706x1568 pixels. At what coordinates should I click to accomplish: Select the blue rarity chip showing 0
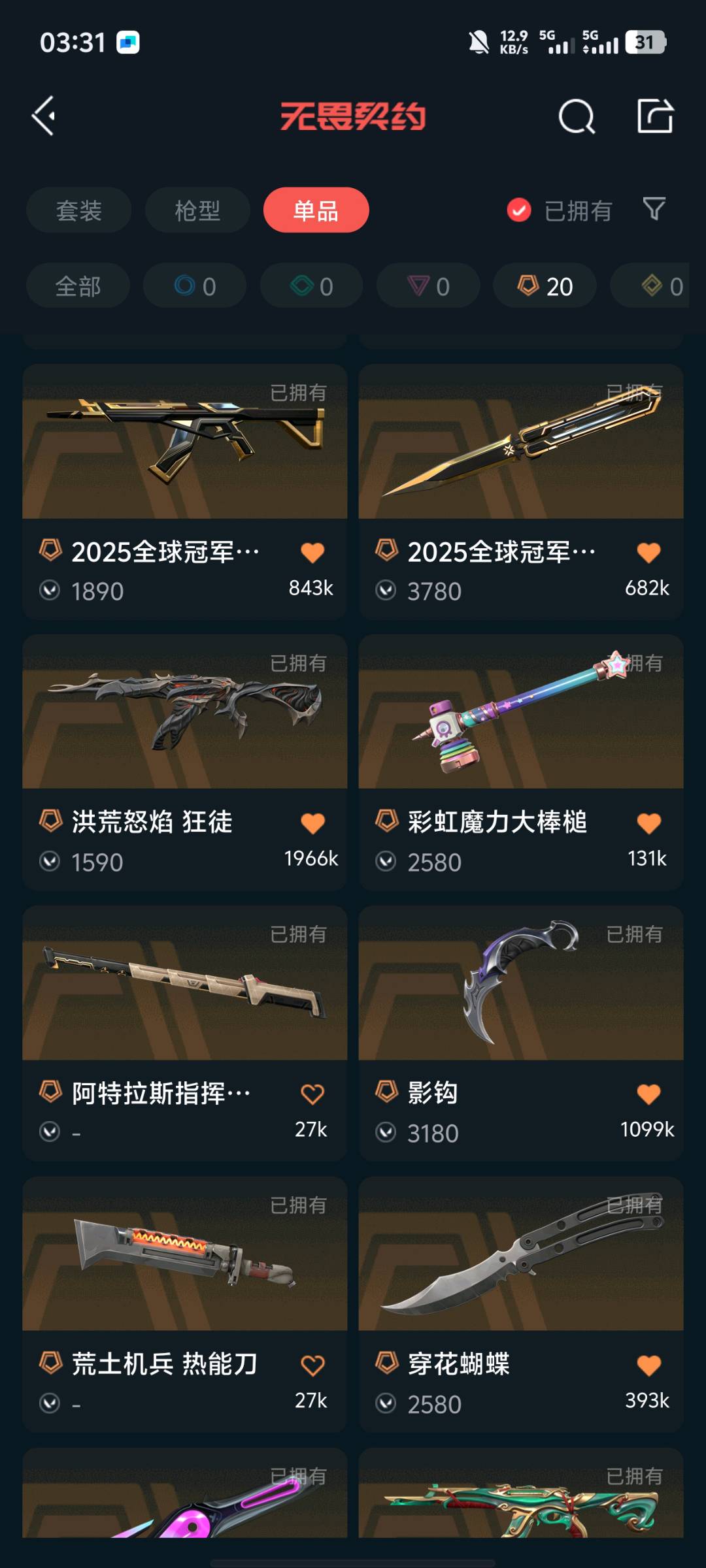(195, 286)
